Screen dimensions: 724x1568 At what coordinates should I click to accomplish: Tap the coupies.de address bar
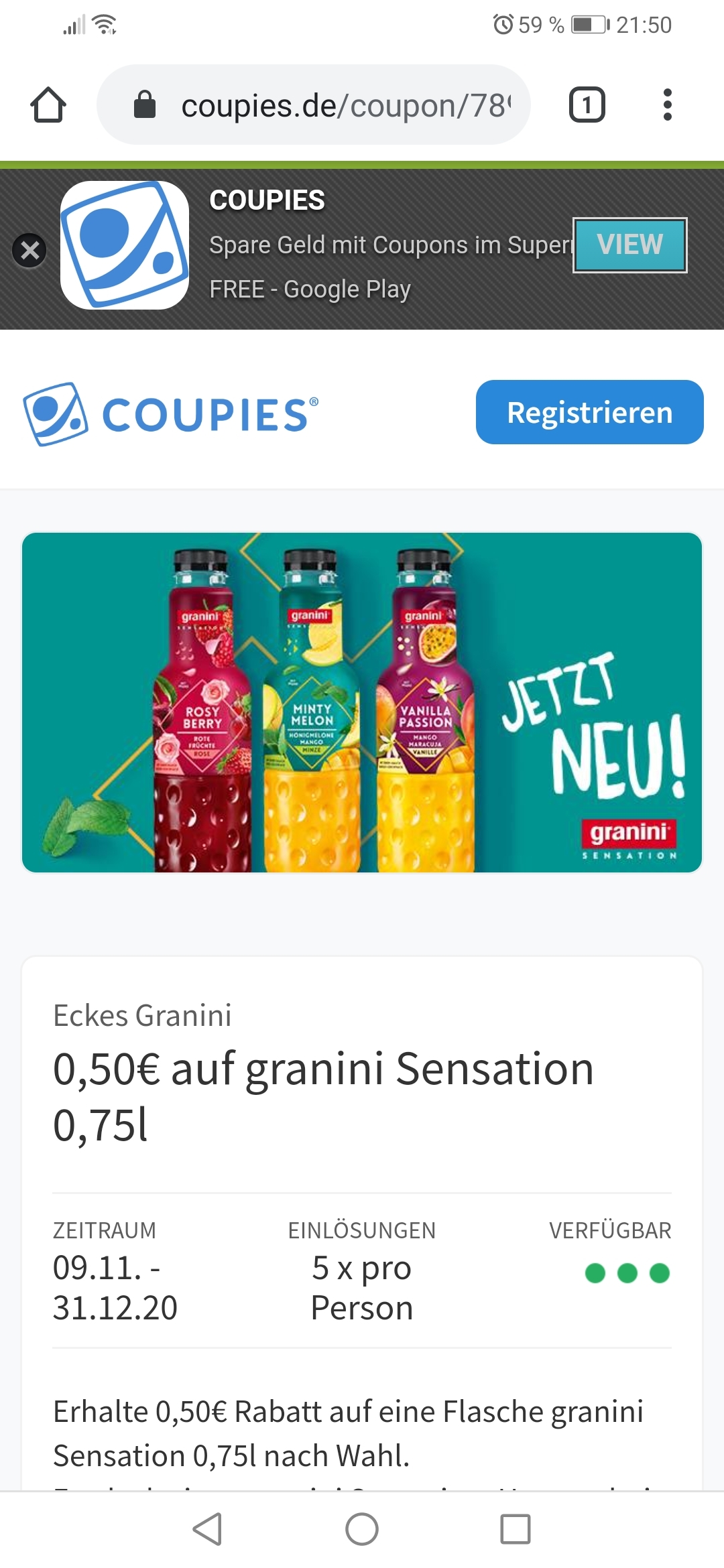314,105
